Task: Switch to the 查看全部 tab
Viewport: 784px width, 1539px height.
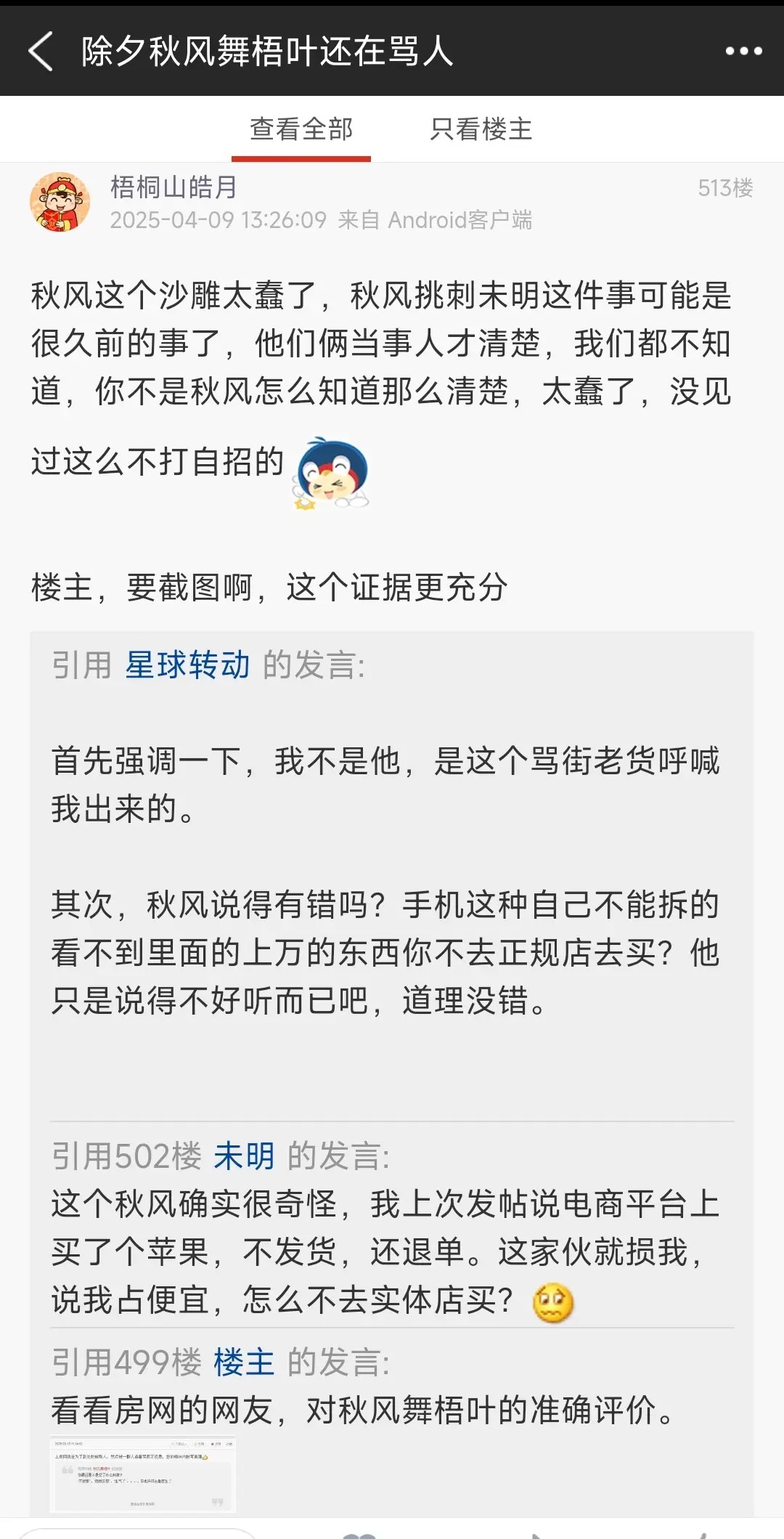Action: [301, 129]
